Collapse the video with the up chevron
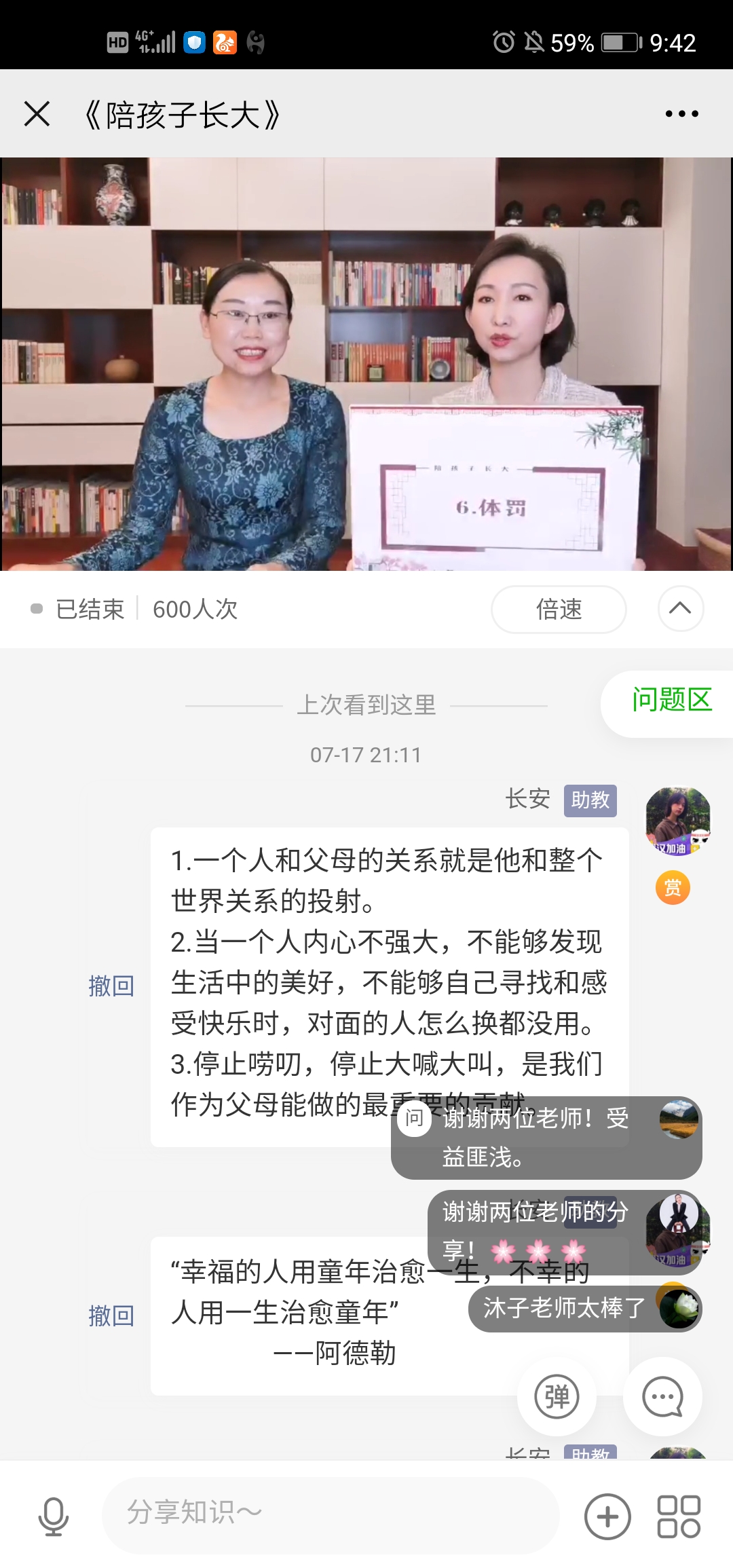This screenshot has width=733, height=1568. 680,609
